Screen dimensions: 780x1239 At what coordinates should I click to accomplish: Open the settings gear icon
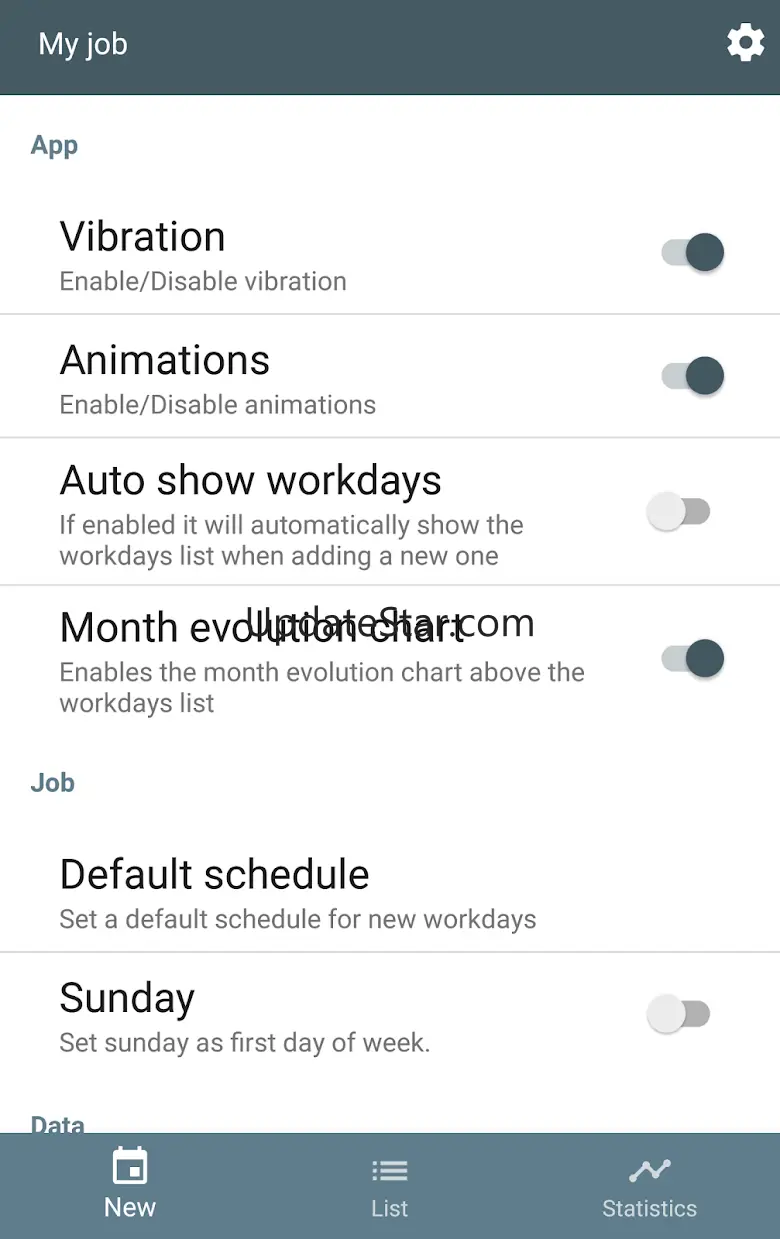click(x=745, y=44)
